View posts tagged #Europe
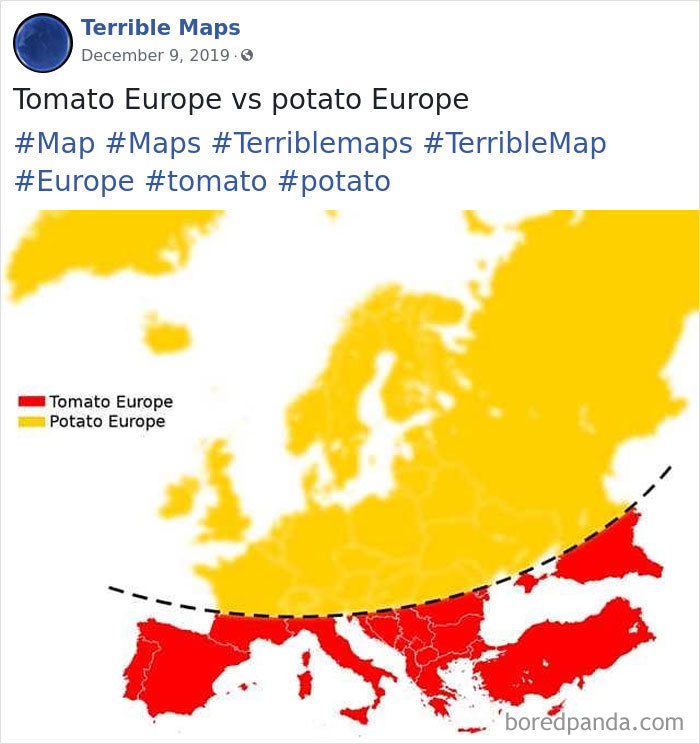This screenshot has width=700, height=744. [74, 181]
